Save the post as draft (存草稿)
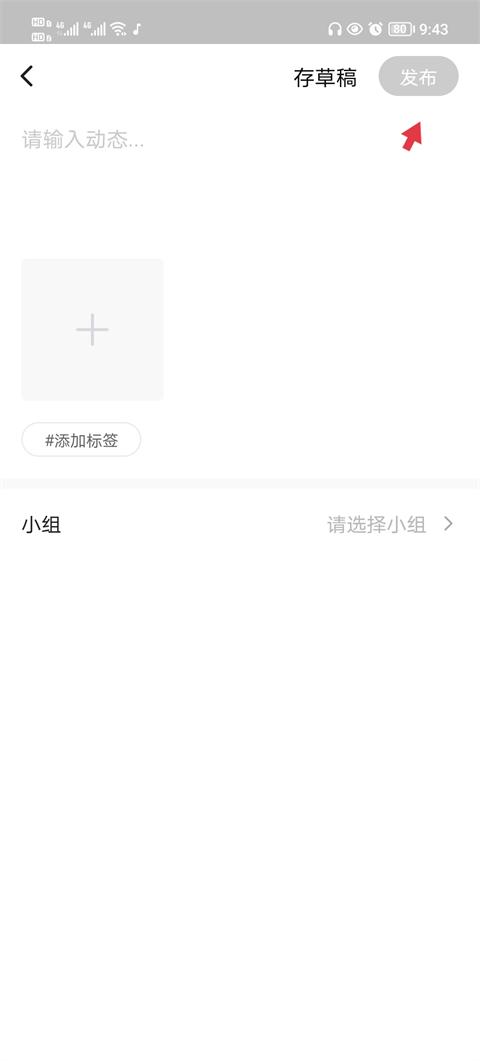Screen dimensions: 480x1061 click(325, 77)
